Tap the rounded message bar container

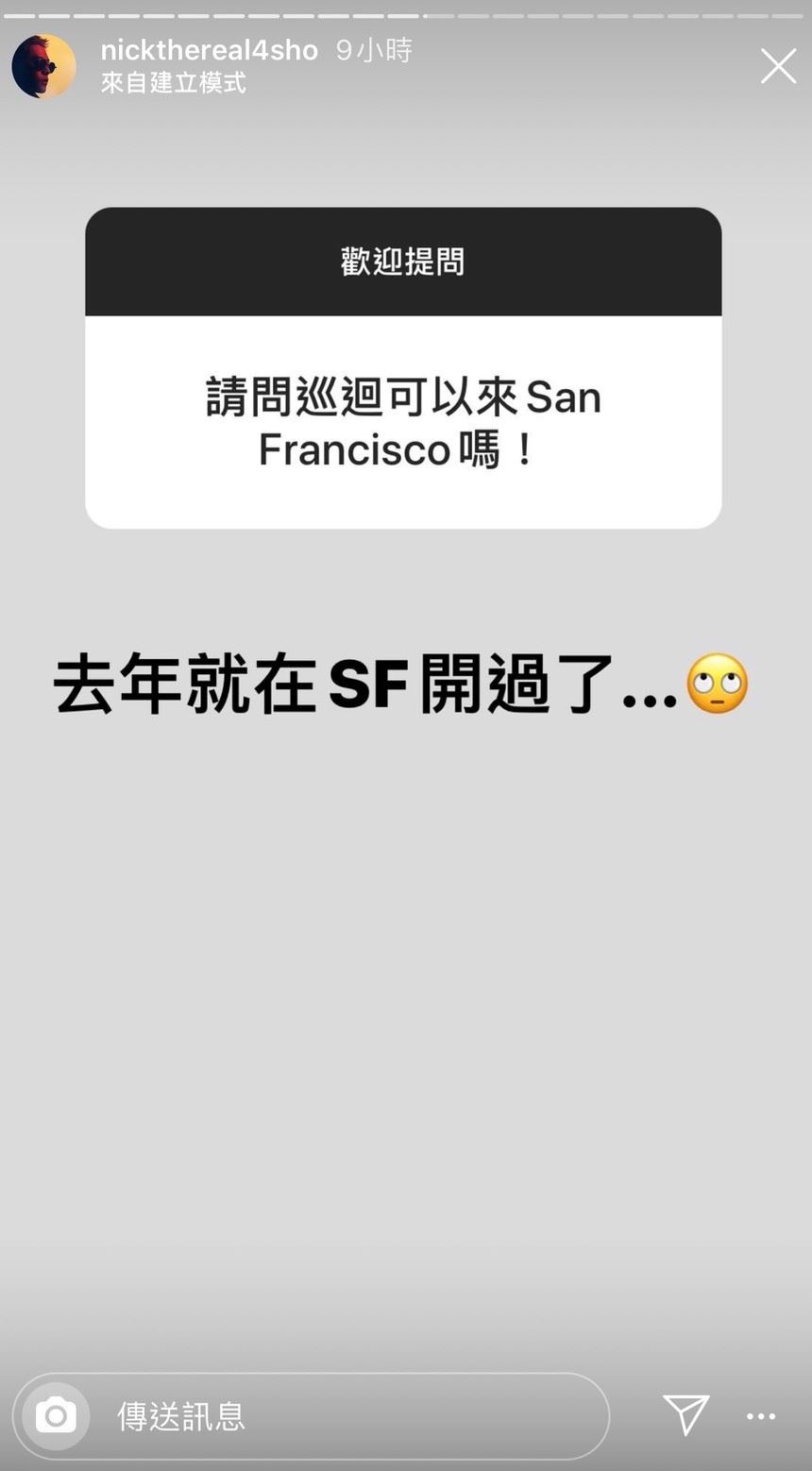(312, 1416)
